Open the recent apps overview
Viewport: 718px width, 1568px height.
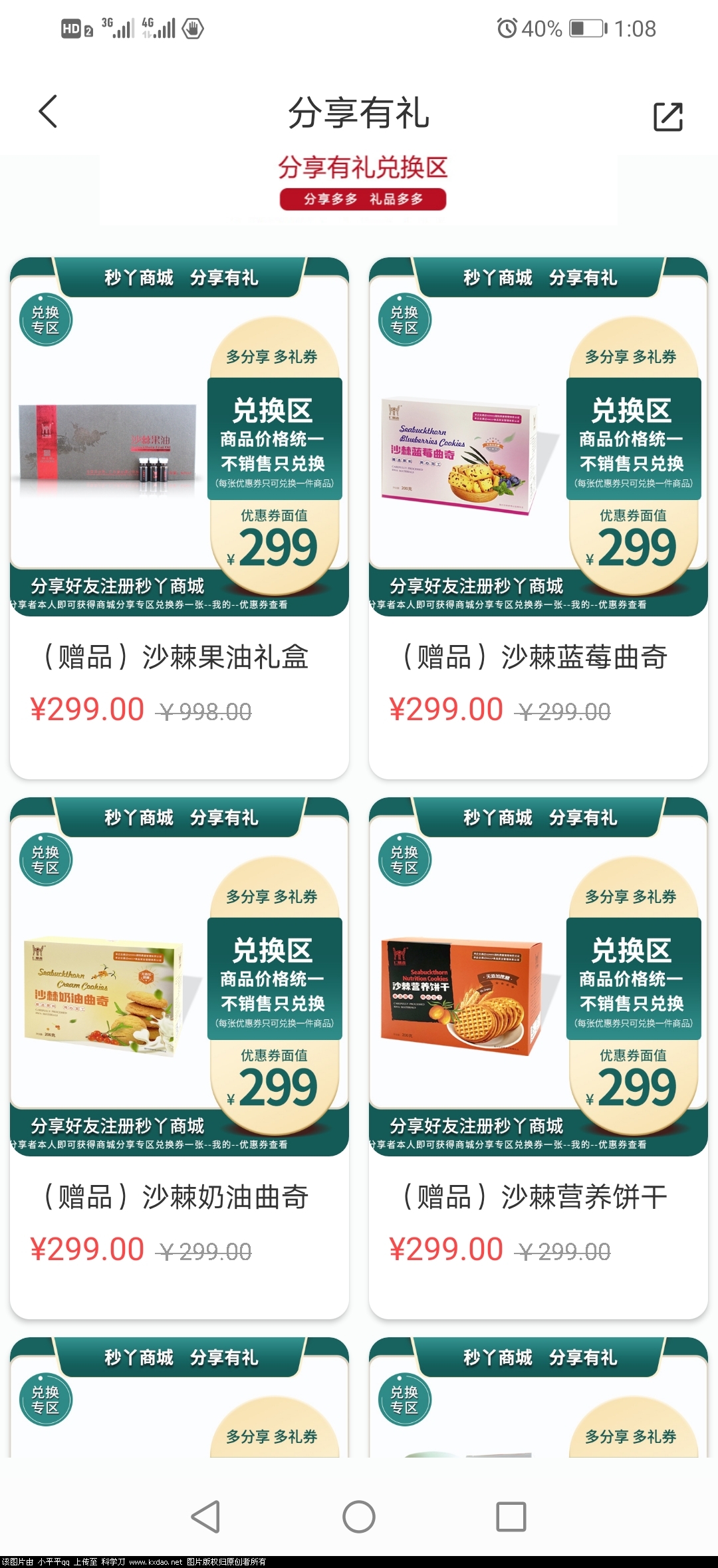pos(511,1517)
